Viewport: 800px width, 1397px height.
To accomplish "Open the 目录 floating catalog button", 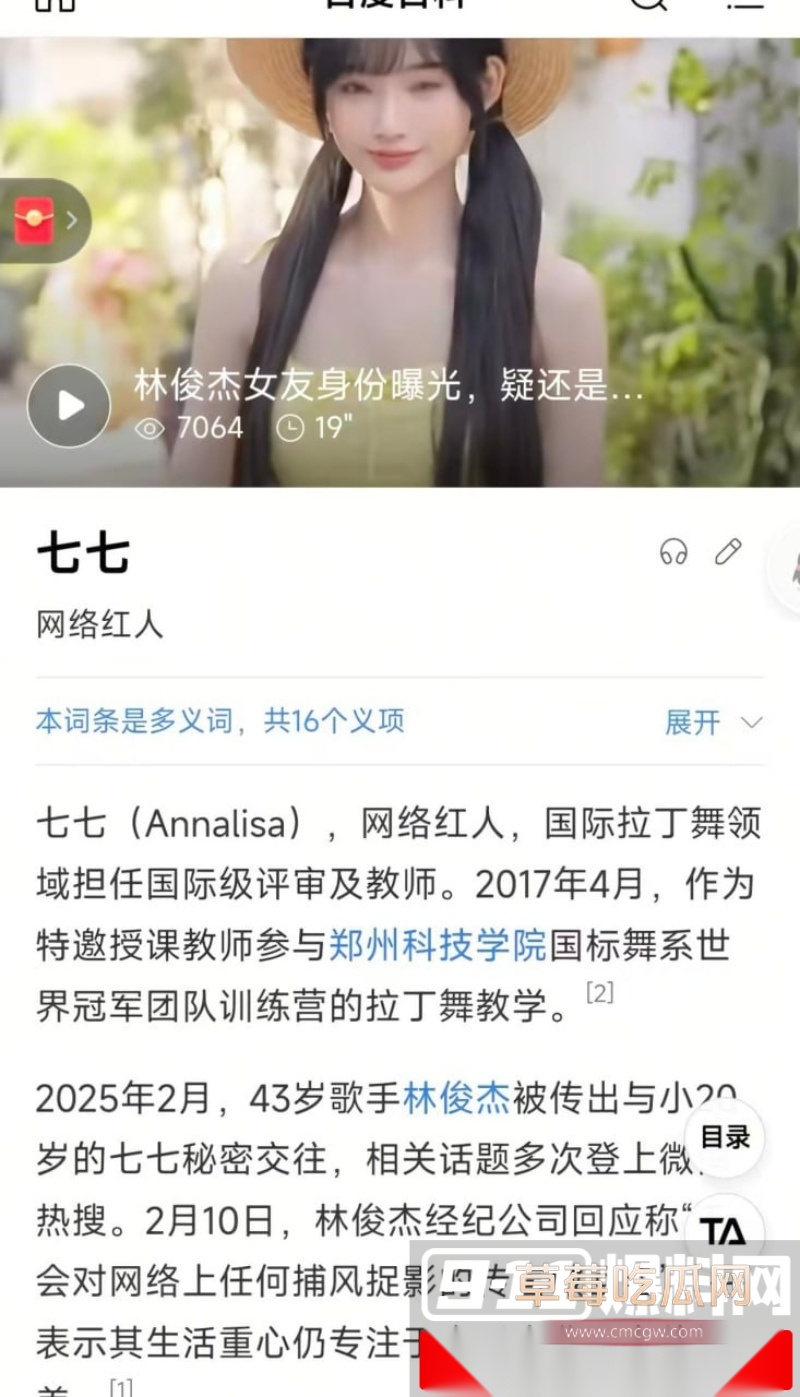I will [x=724, y=1138].
